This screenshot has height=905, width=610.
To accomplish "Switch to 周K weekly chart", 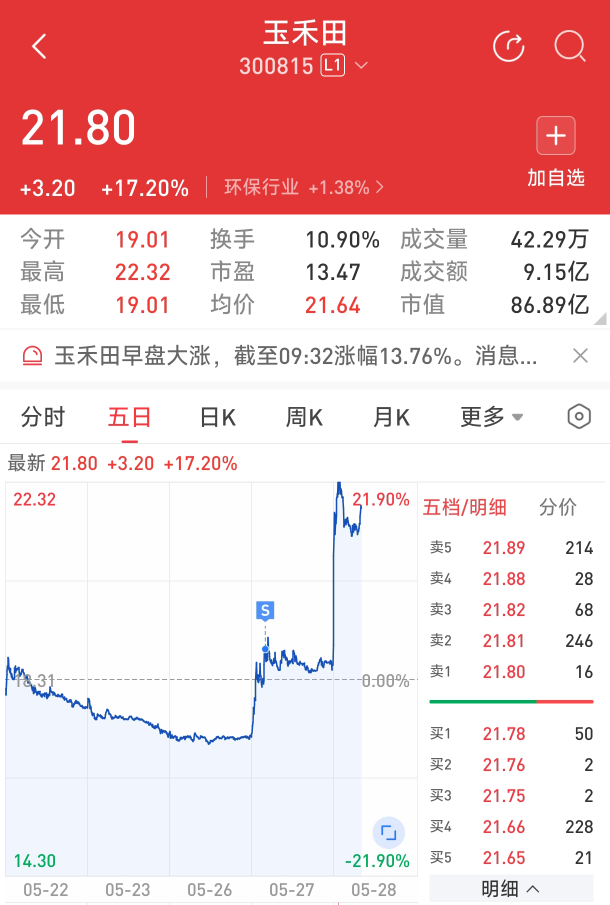I will [304, 417].
